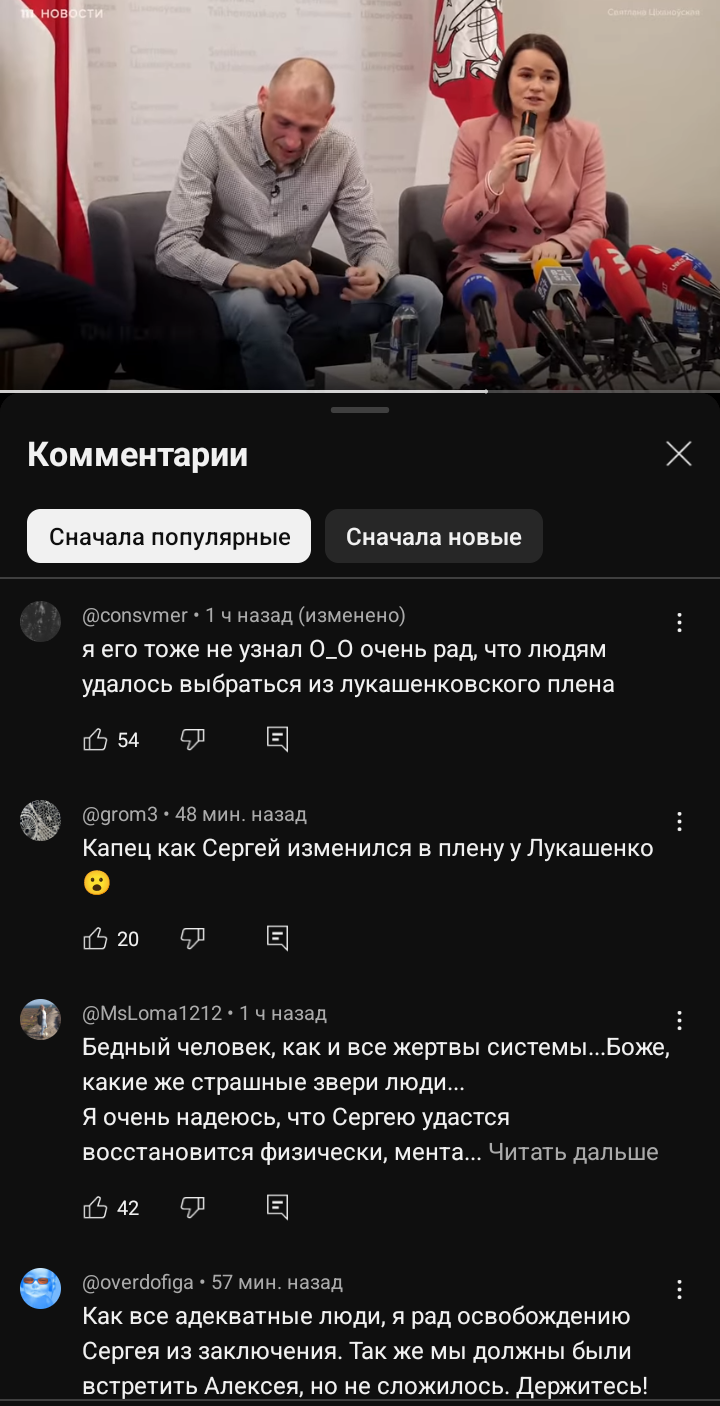Open the options menu for @overdofiga's comment
The width and height of the screenshot is (720, 1406).
pyautogui.click(x=679, y=1289)
